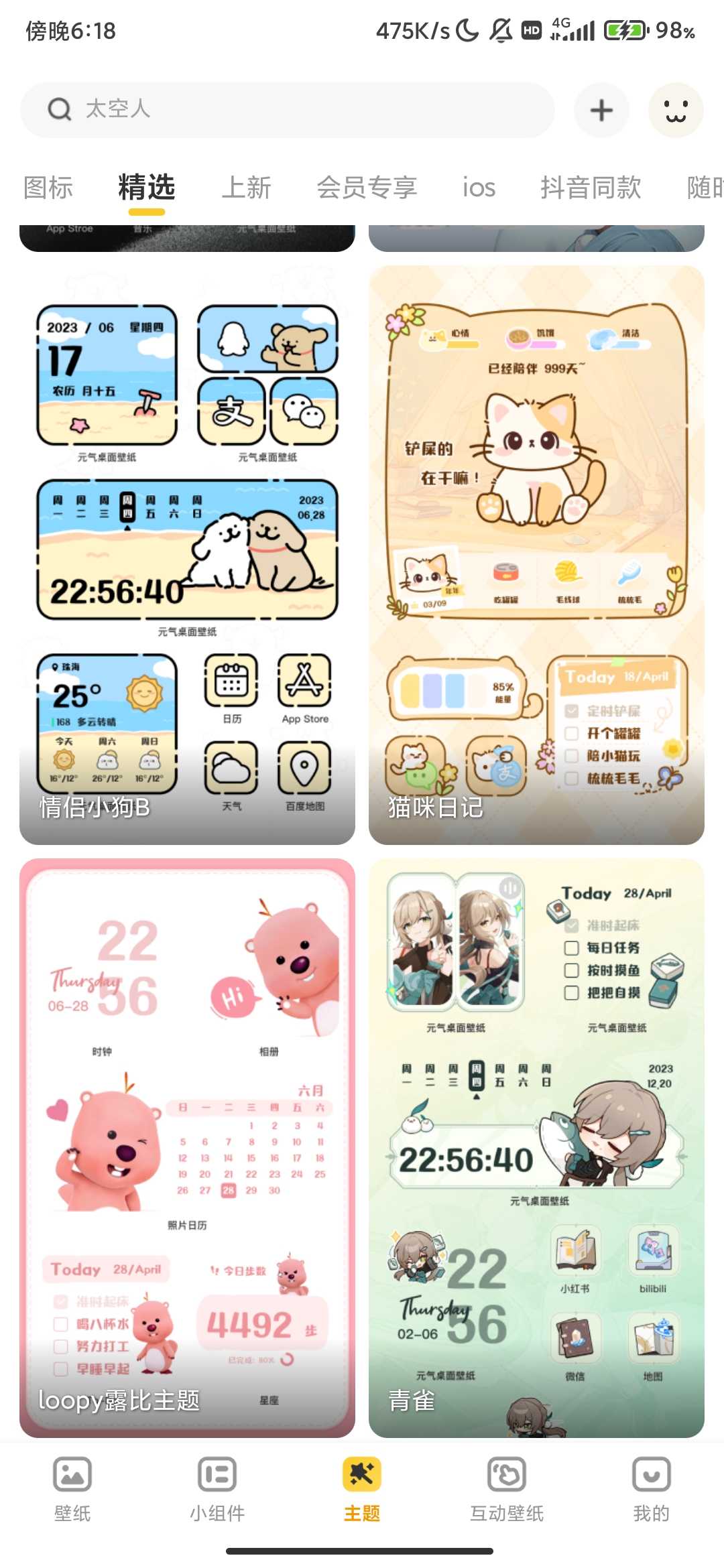Image resolution: width=724 pixels, height=1568 pixels.
Task: Open the 情侣小狗B theme card
Action: pyautogui.click(x=187, y=555)
